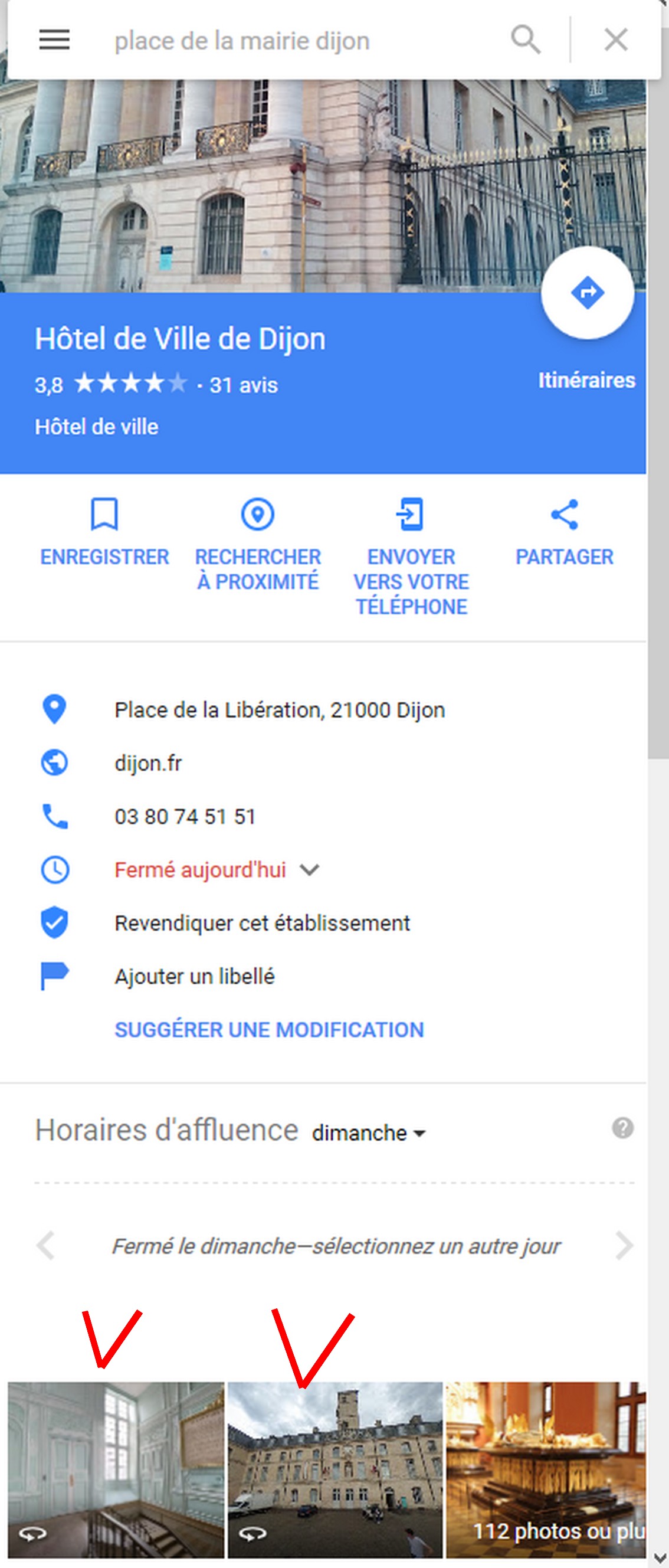Open Suggérer une modification
Screen dimensions: 669x1568
pos(269,1030)
